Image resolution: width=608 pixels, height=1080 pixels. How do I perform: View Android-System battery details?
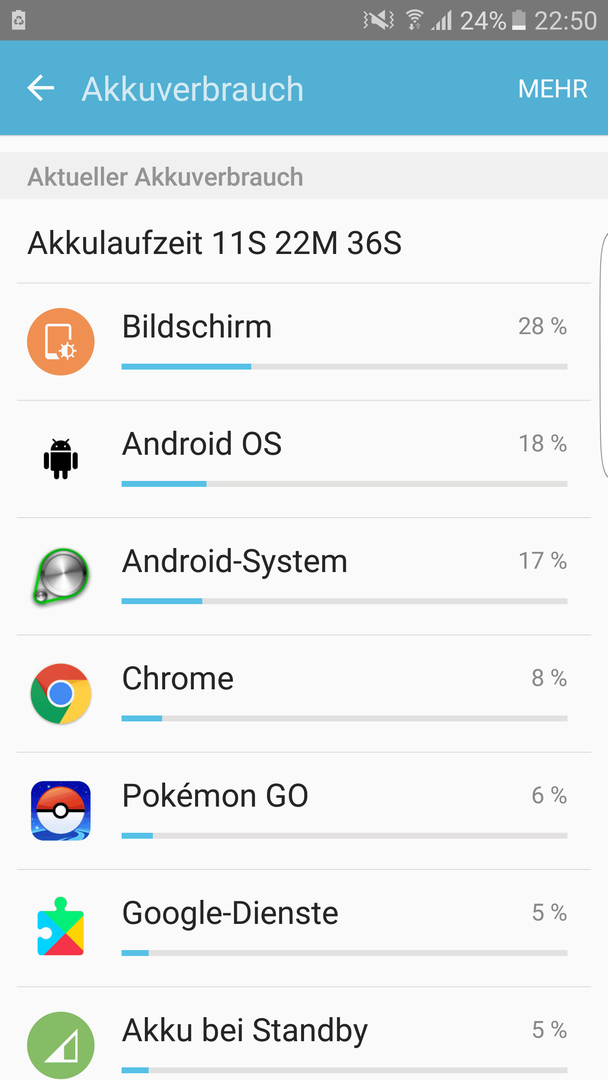[x=304, y=577]
